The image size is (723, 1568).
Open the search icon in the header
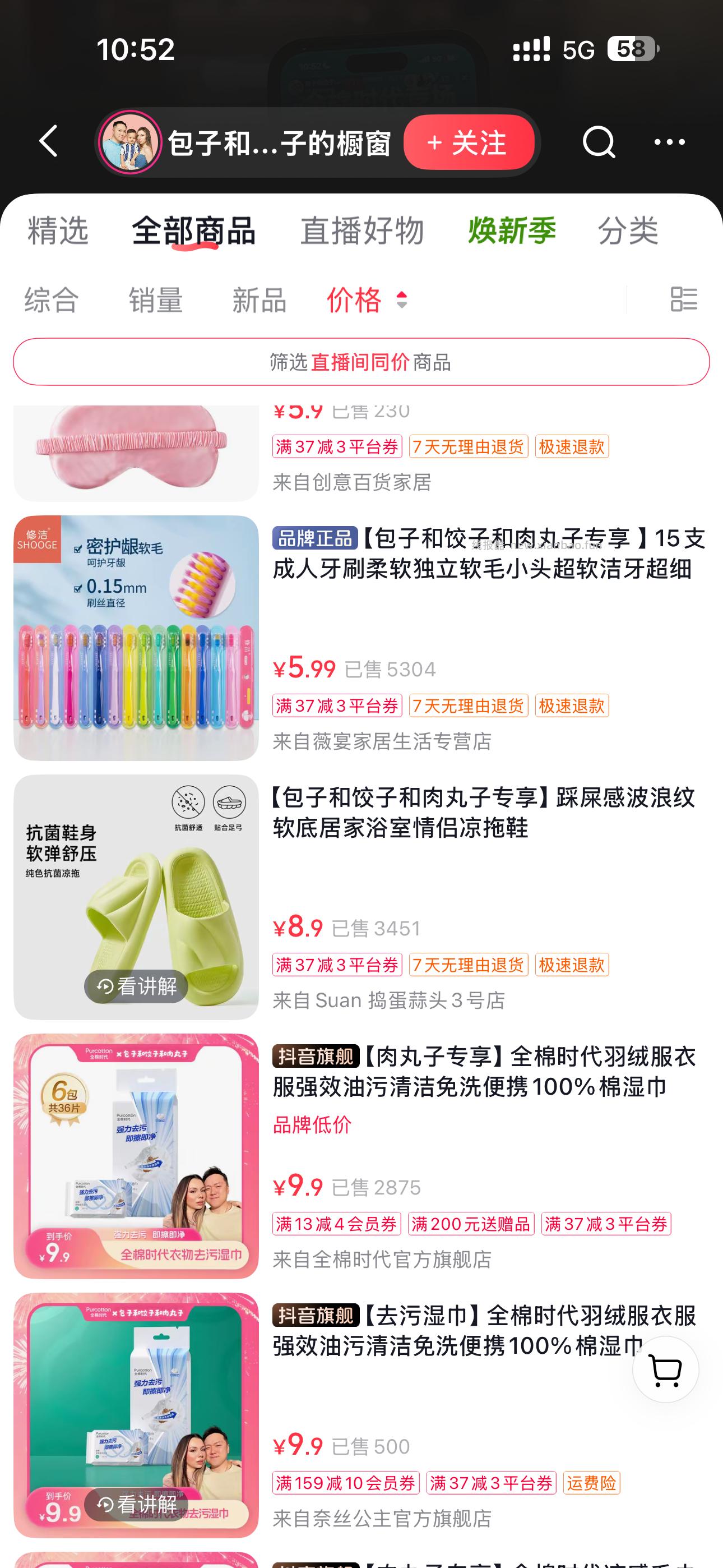coord(599,143)
